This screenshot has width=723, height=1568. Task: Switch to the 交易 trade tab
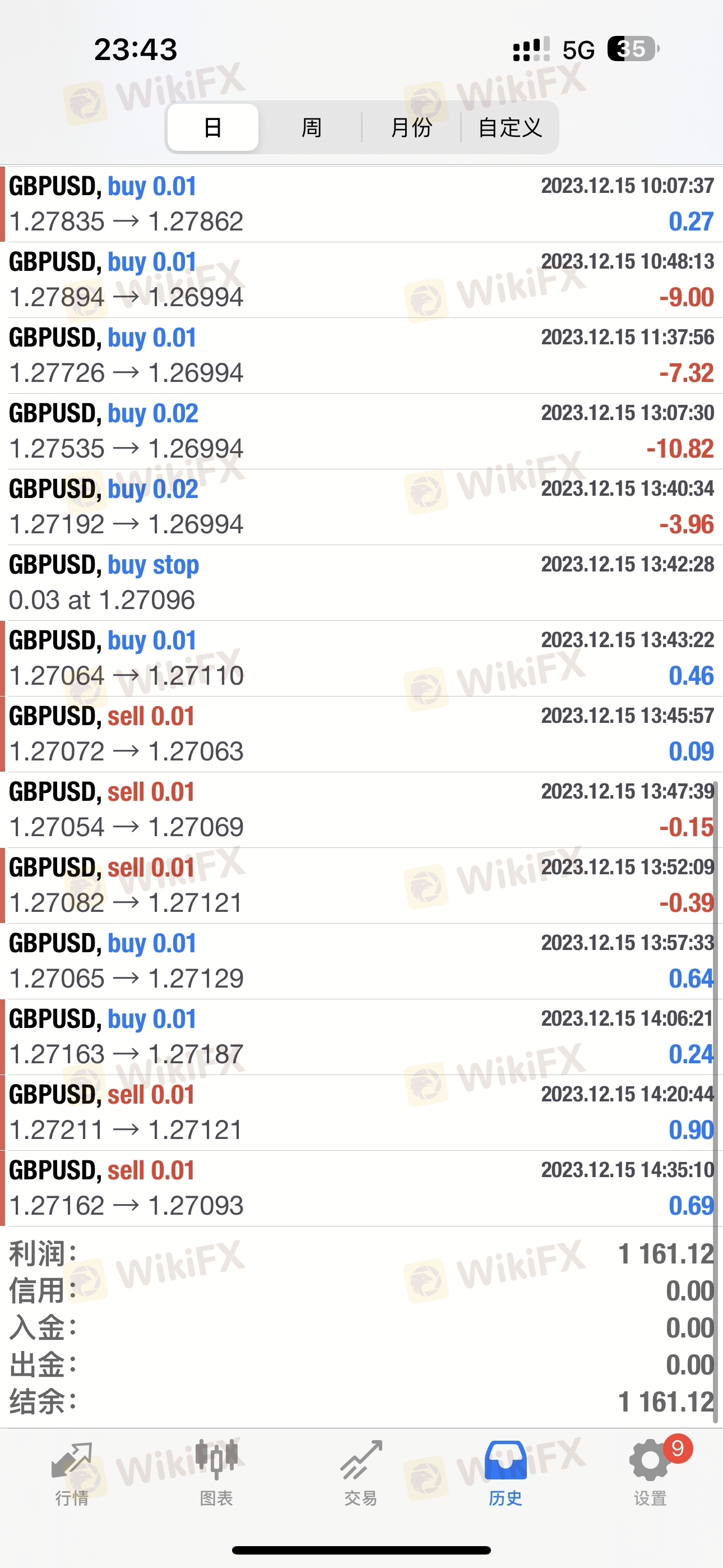(361, 1472)
